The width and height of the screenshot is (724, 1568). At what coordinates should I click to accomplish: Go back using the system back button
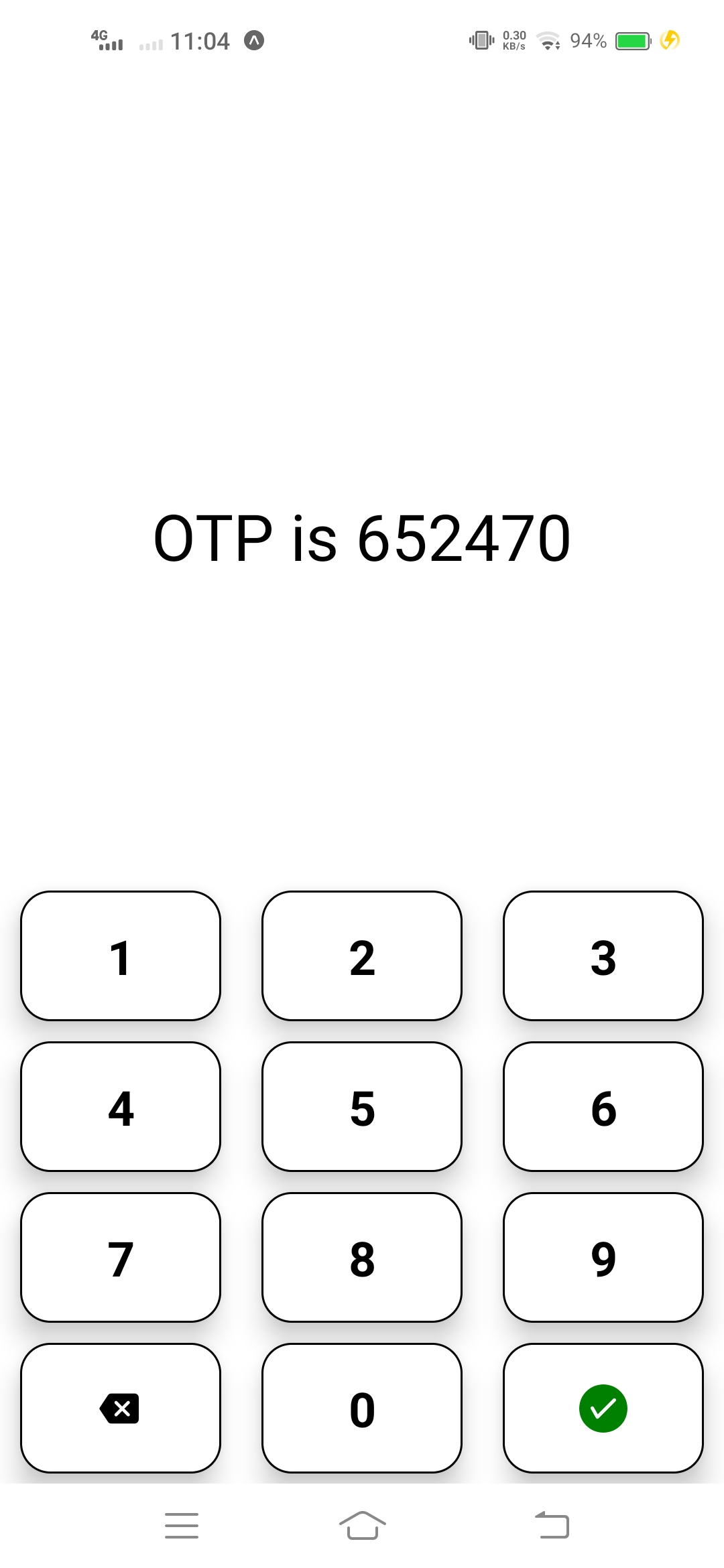(x=552, y=1526)
